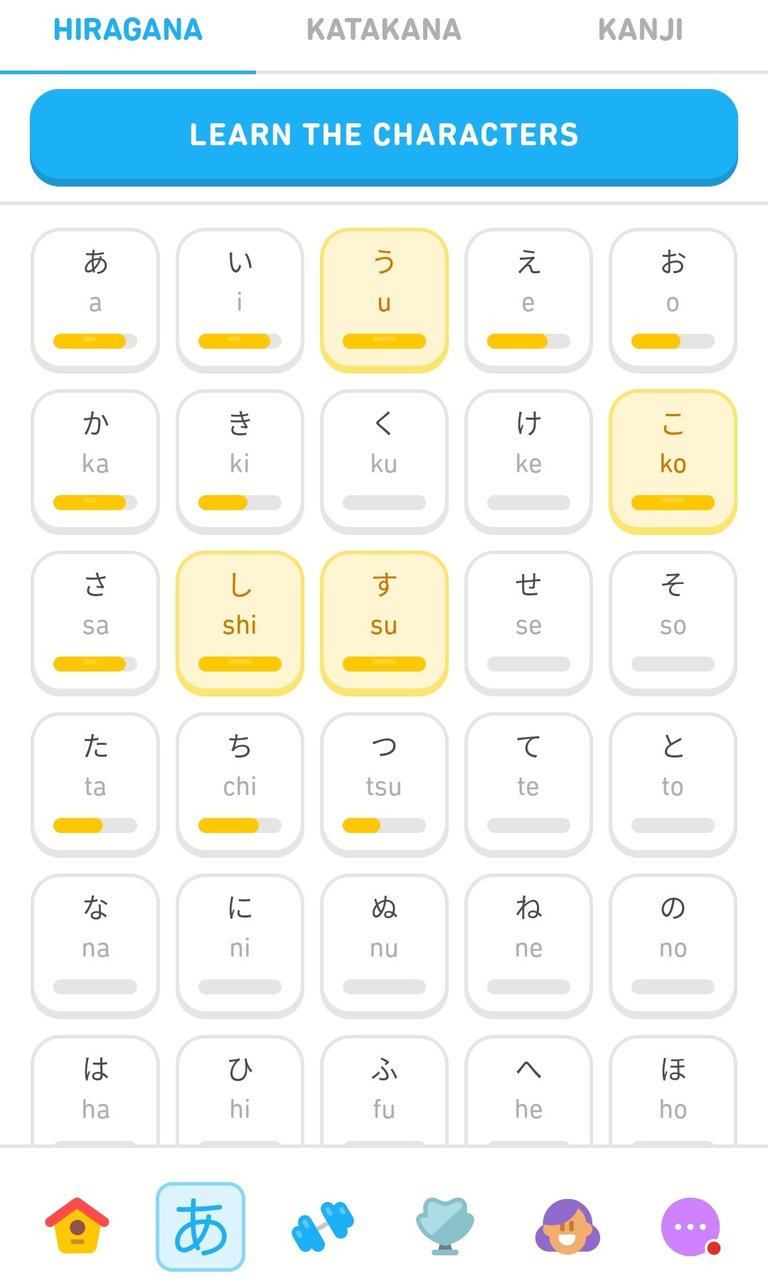Viewport: 768px width, 1284px height.
Task: Open the leagues trophy tab
Action: tap(445, 1226)
